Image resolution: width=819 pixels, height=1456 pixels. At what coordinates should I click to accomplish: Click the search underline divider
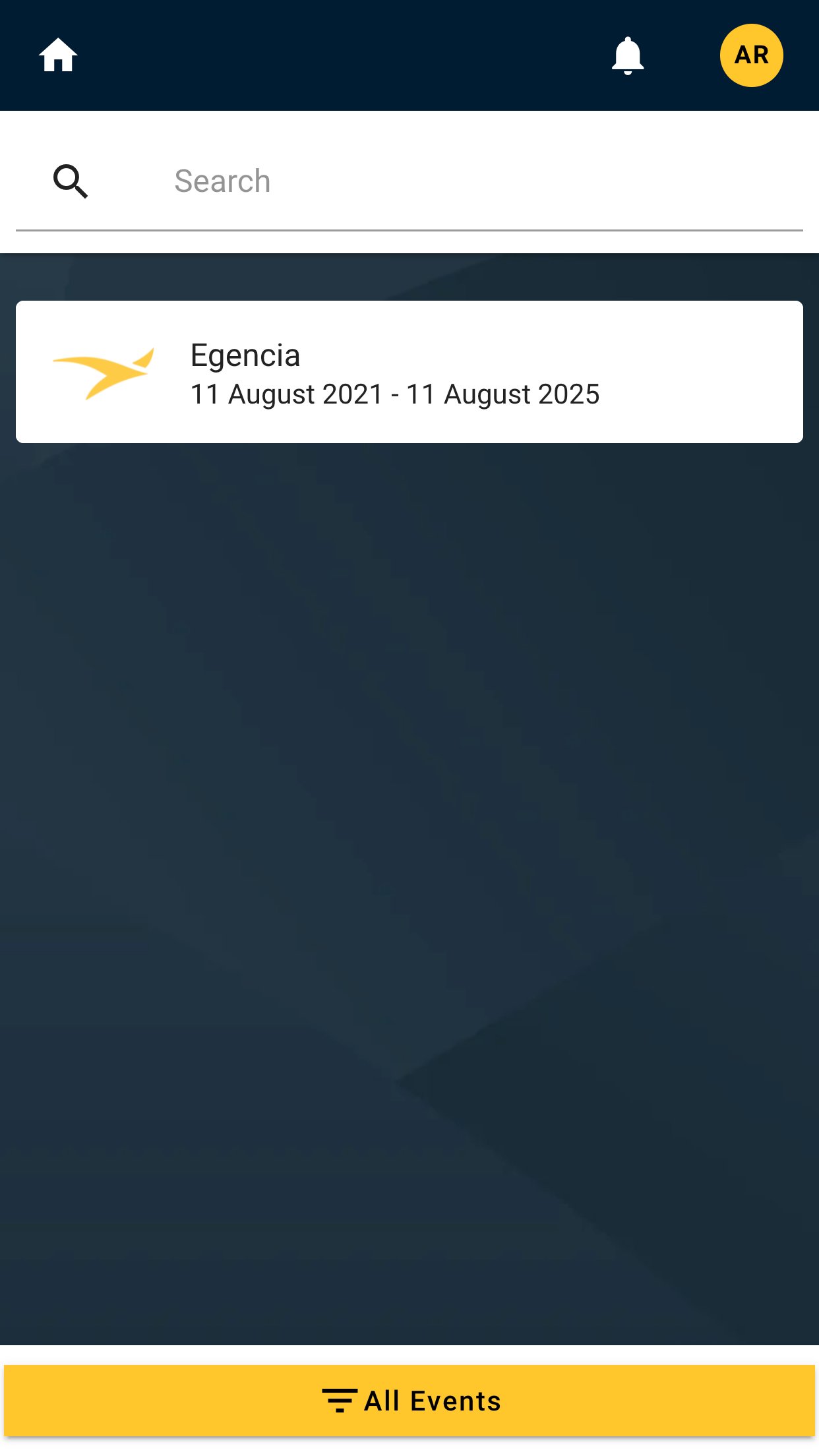coord(409,229)
